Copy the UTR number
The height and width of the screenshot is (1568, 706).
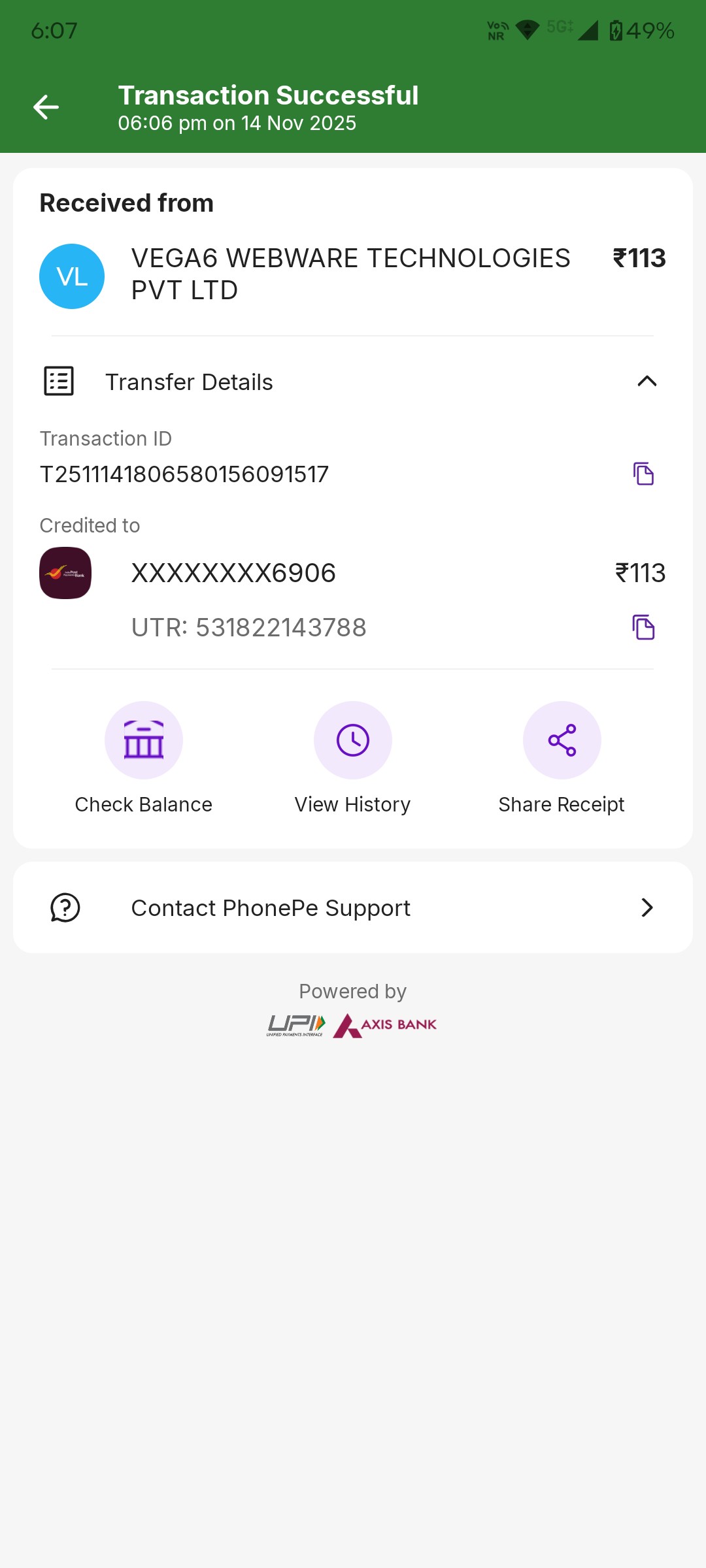coord(643,627)
